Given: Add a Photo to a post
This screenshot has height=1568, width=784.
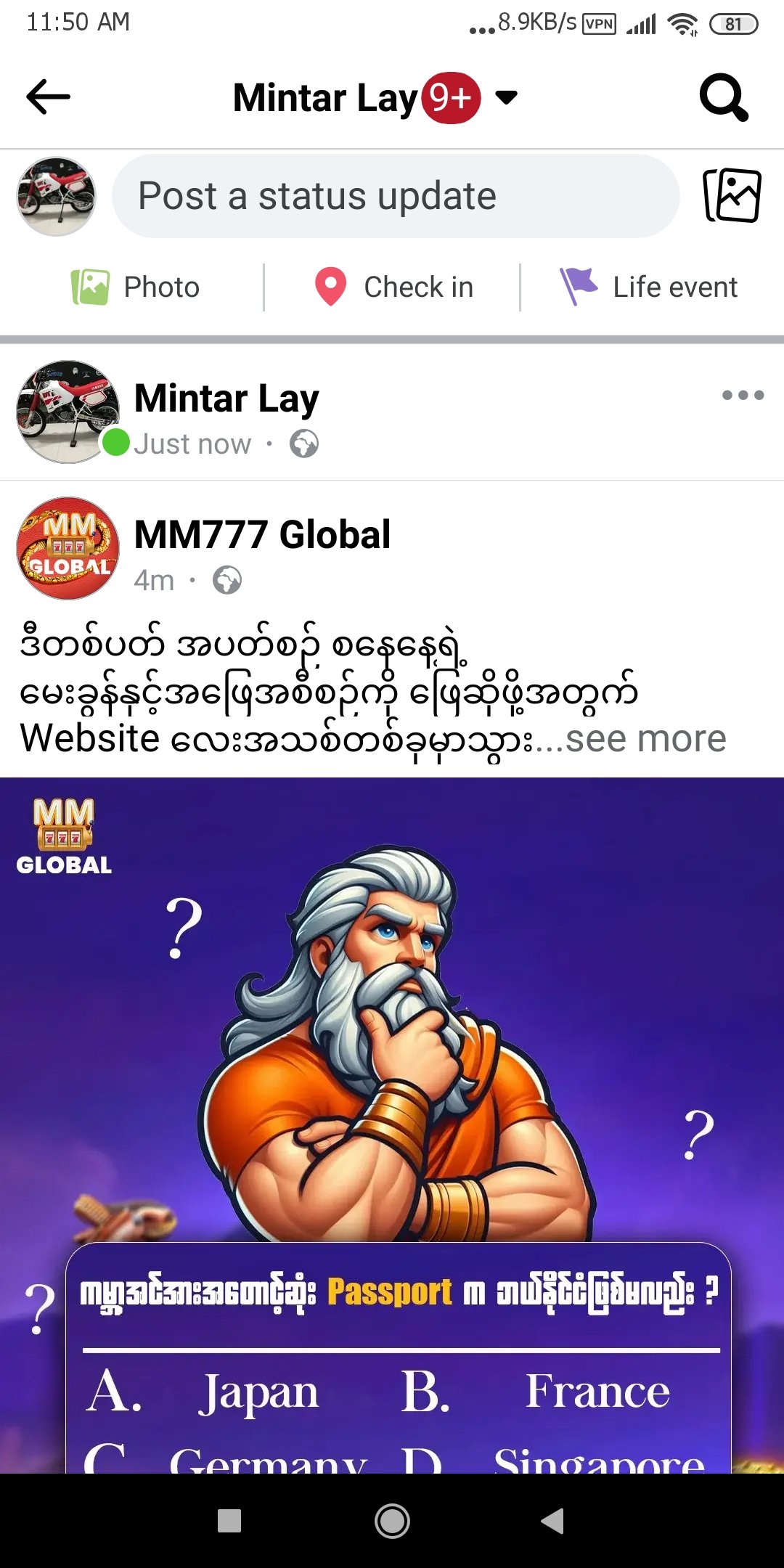Looking at the screenshot, I should click(136, 287).
